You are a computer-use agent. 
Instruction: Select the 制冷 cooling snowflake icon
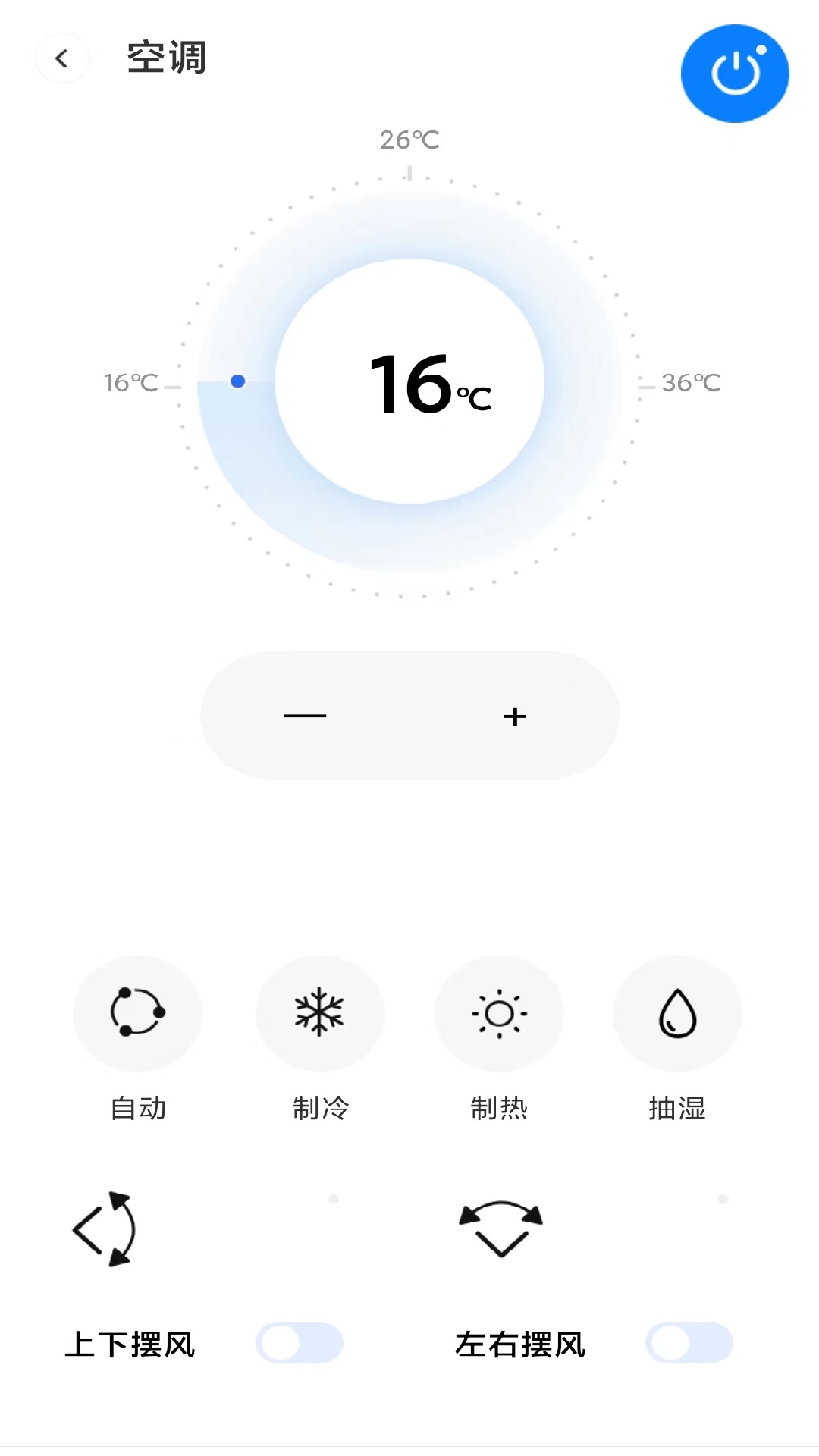tap(320, 1014)
